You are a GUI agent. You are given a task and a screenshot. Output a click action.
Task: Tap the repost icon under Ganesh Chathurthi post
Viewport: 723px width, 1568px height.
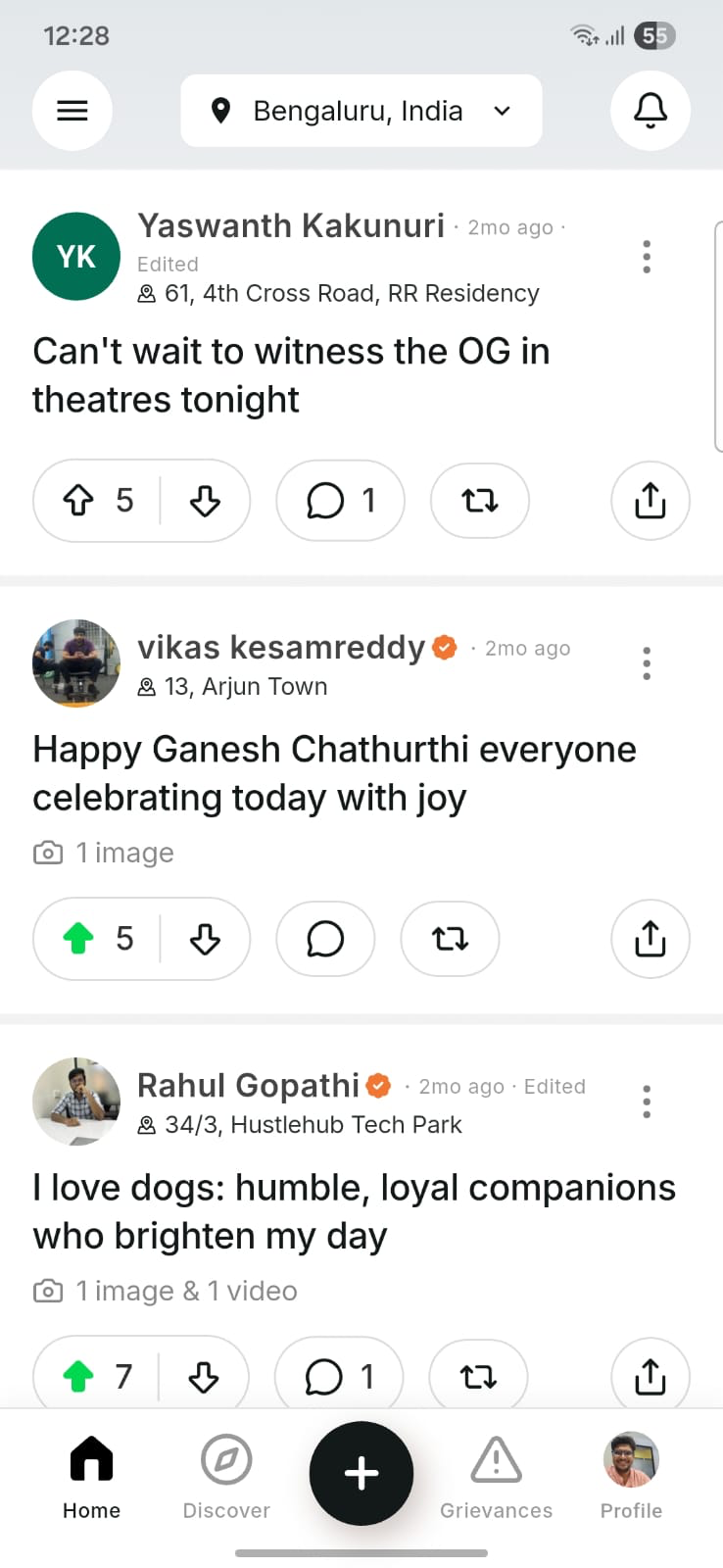pos(449,938)
